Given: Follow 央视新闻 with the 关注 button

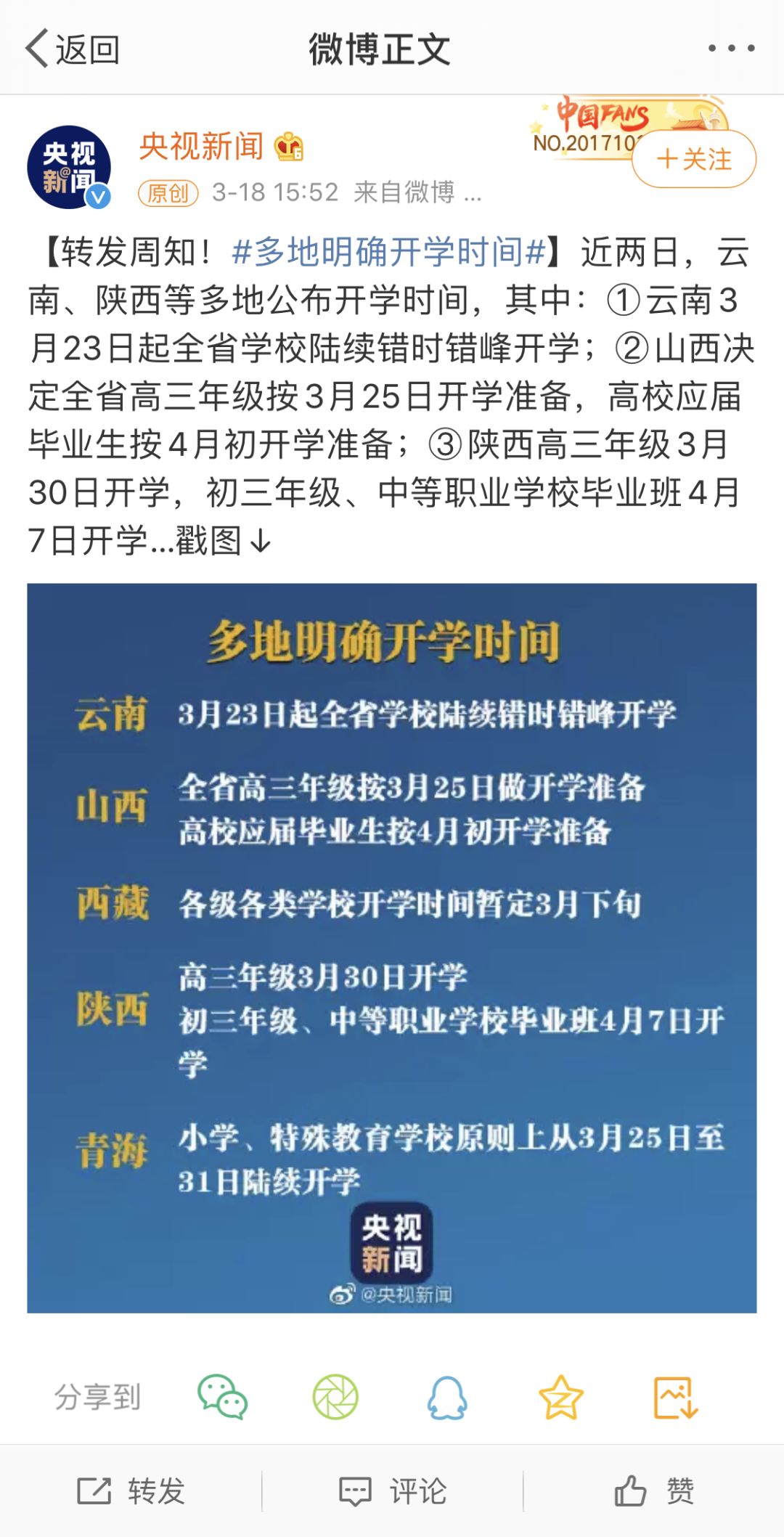Looking at the screenshot, I should [x=694, y=159].
